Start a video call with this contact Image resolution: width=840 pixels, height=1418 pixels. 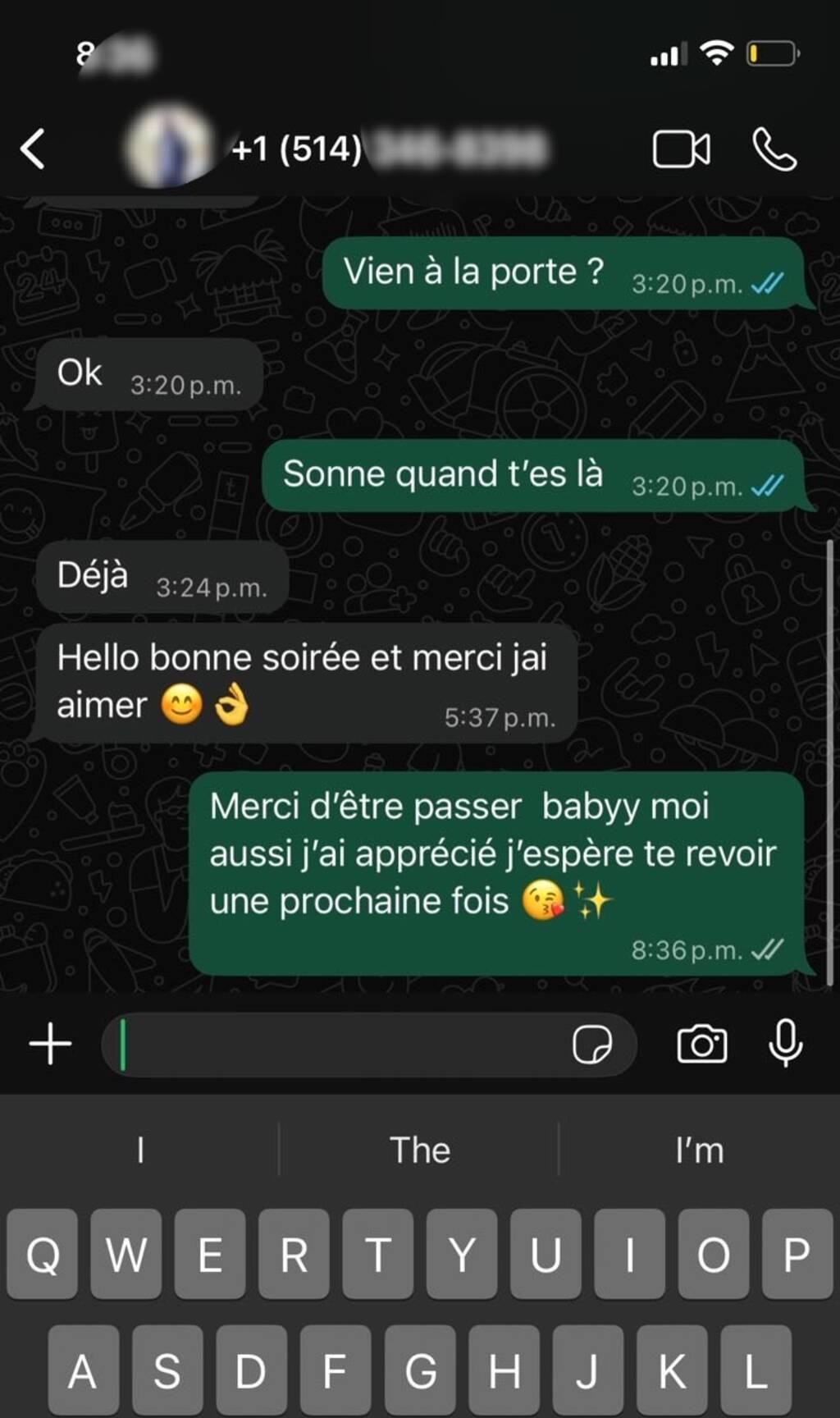[x=681, y=149]
